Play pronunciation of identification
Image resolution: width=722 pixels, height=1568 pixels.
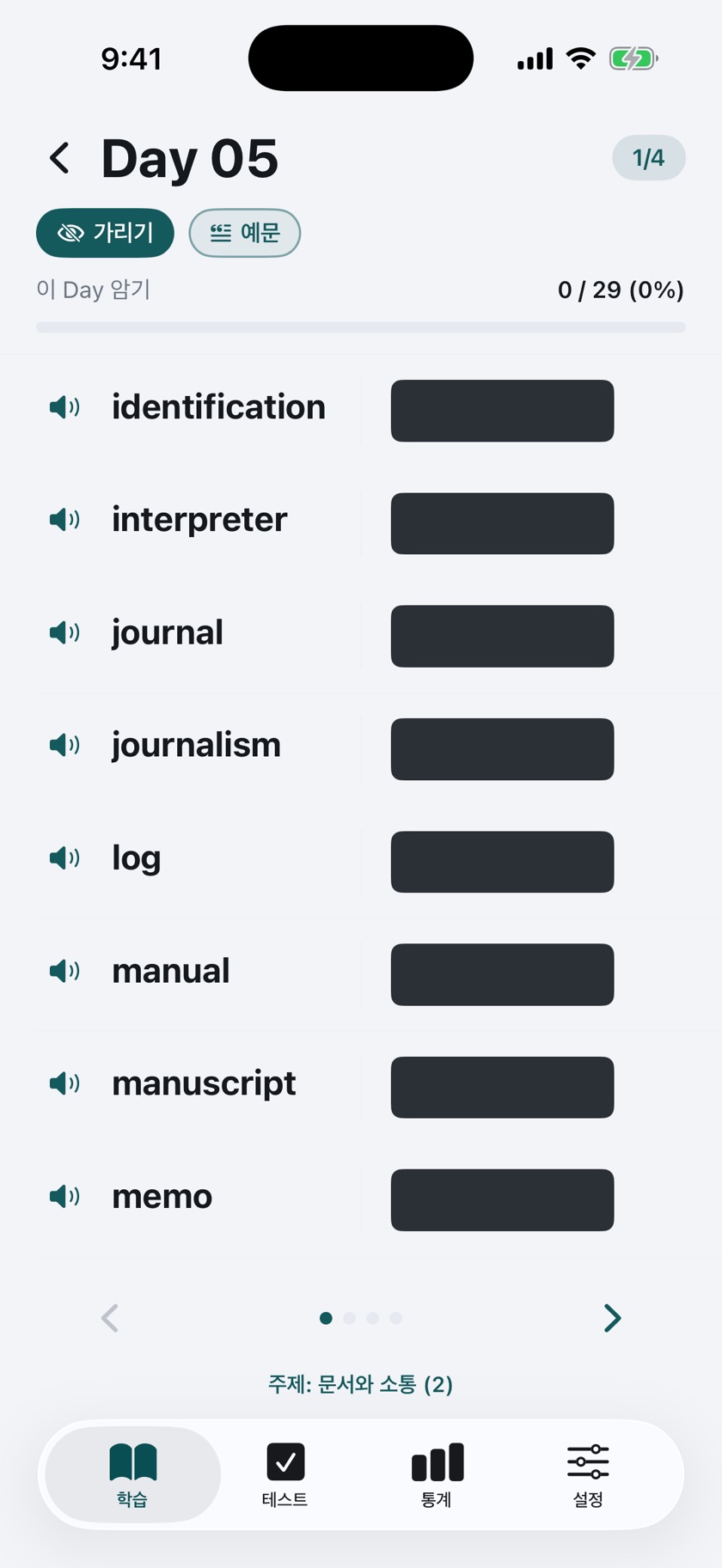coord(64,407)
